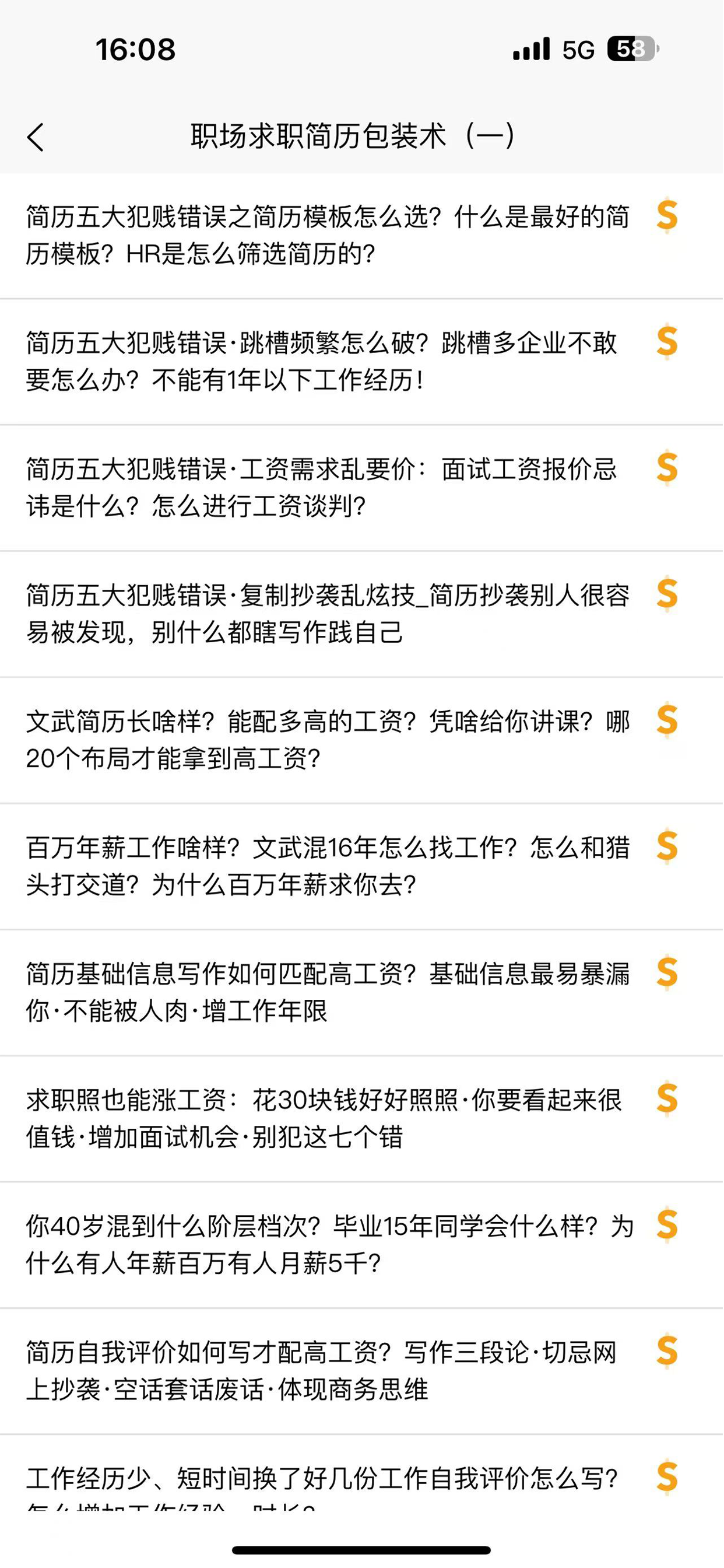Open the lesson 工作经历少、短时间换了好几份工作
The height and width of the screenshot is (1568, 724).
pyautogui.click(x=361, y=1473)
